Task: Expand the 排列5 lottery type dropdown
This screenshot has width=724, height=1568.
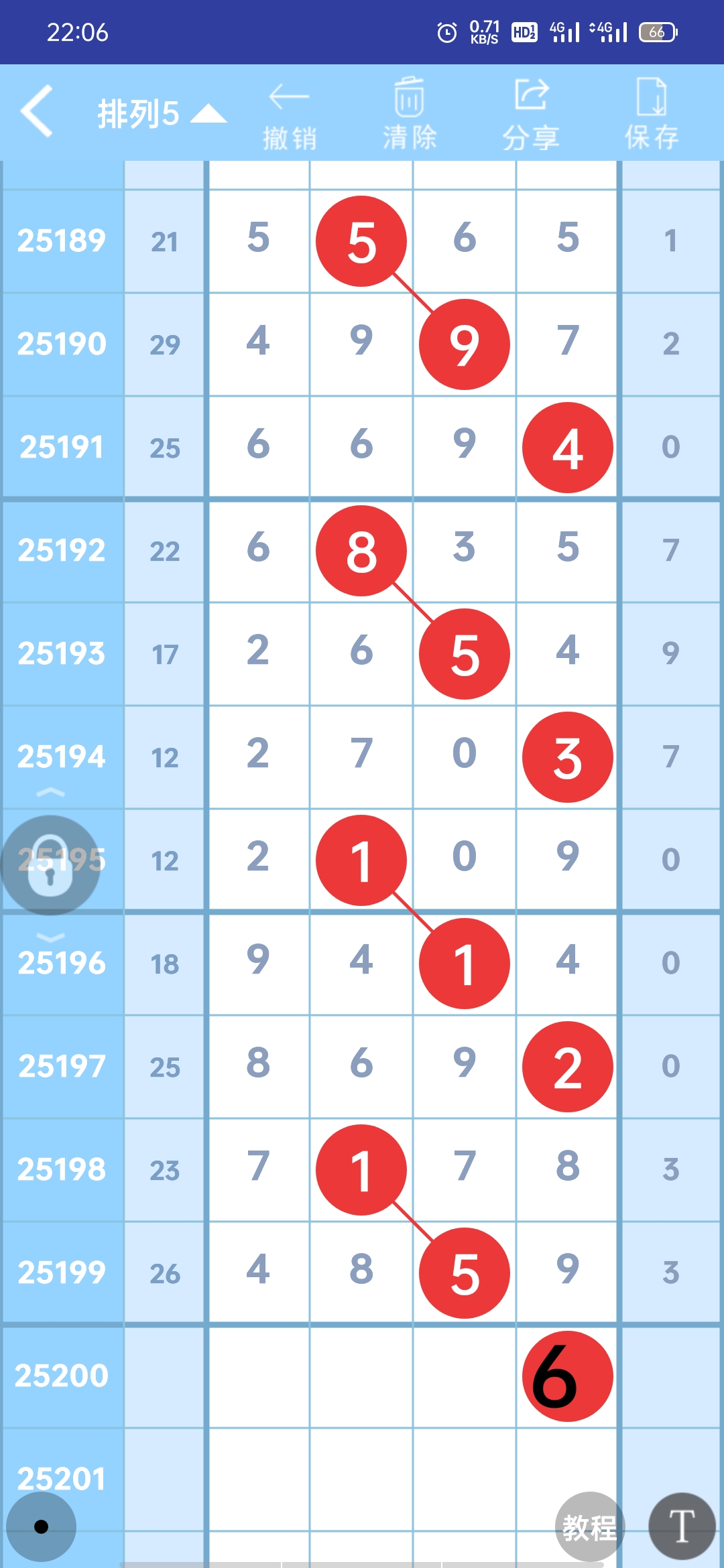Action: tap(161, 114)
